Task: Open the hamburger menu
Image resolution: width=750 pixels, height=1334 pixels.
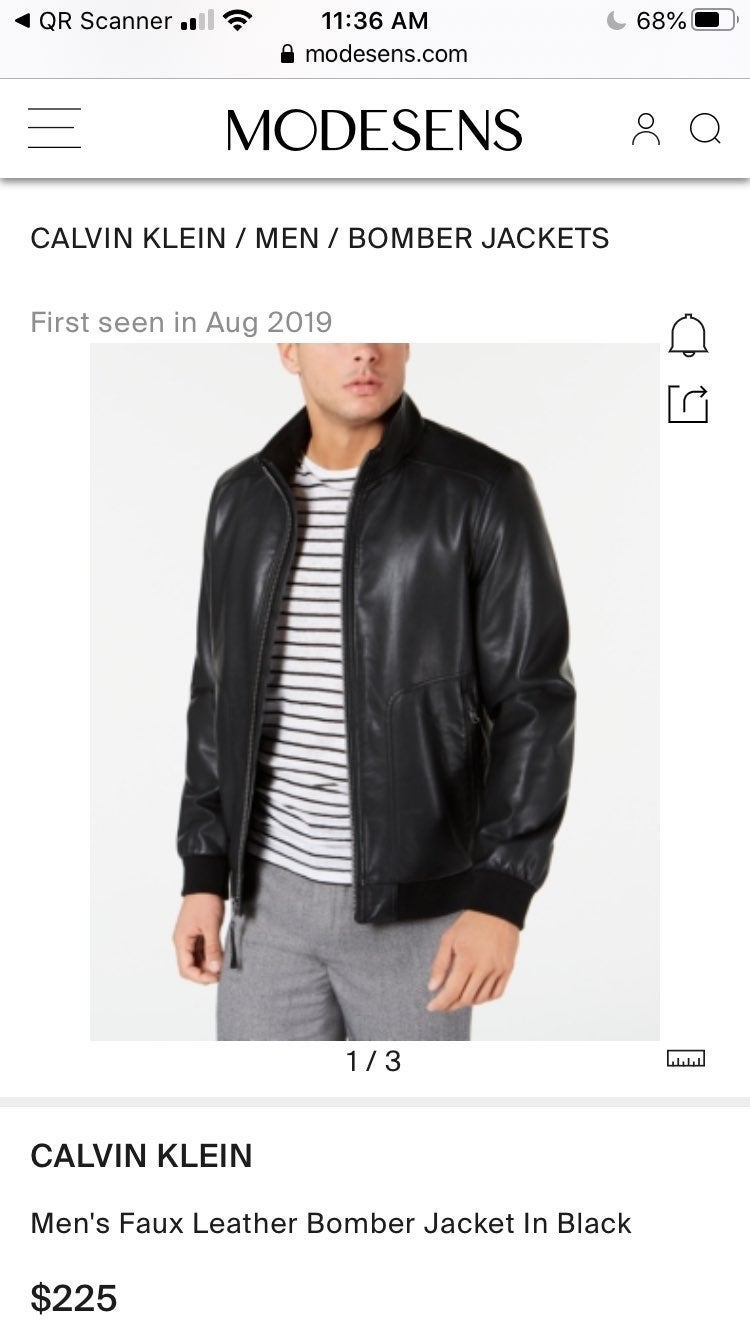Action: pyautogui.click(x=54, y=129)
